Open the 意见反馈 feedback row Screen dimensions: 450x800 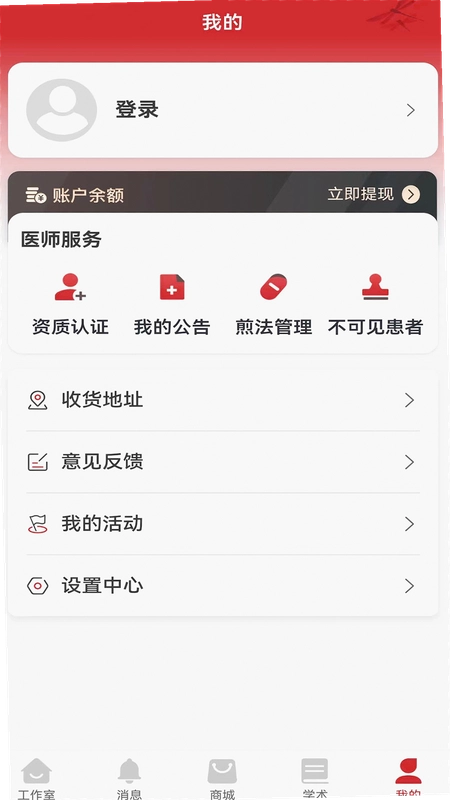223,462
